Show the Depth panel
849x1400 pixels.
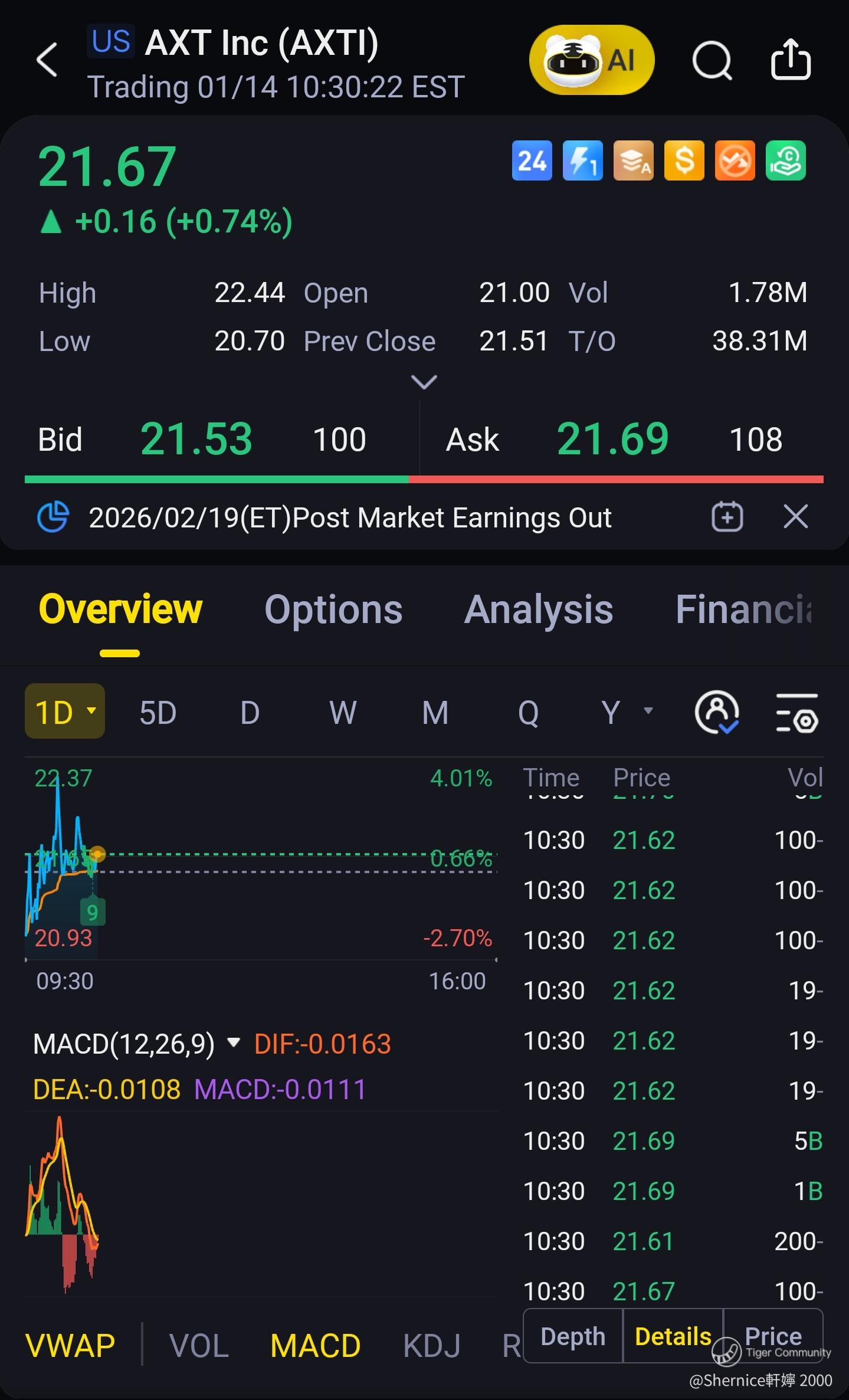tap(573, 1336)
